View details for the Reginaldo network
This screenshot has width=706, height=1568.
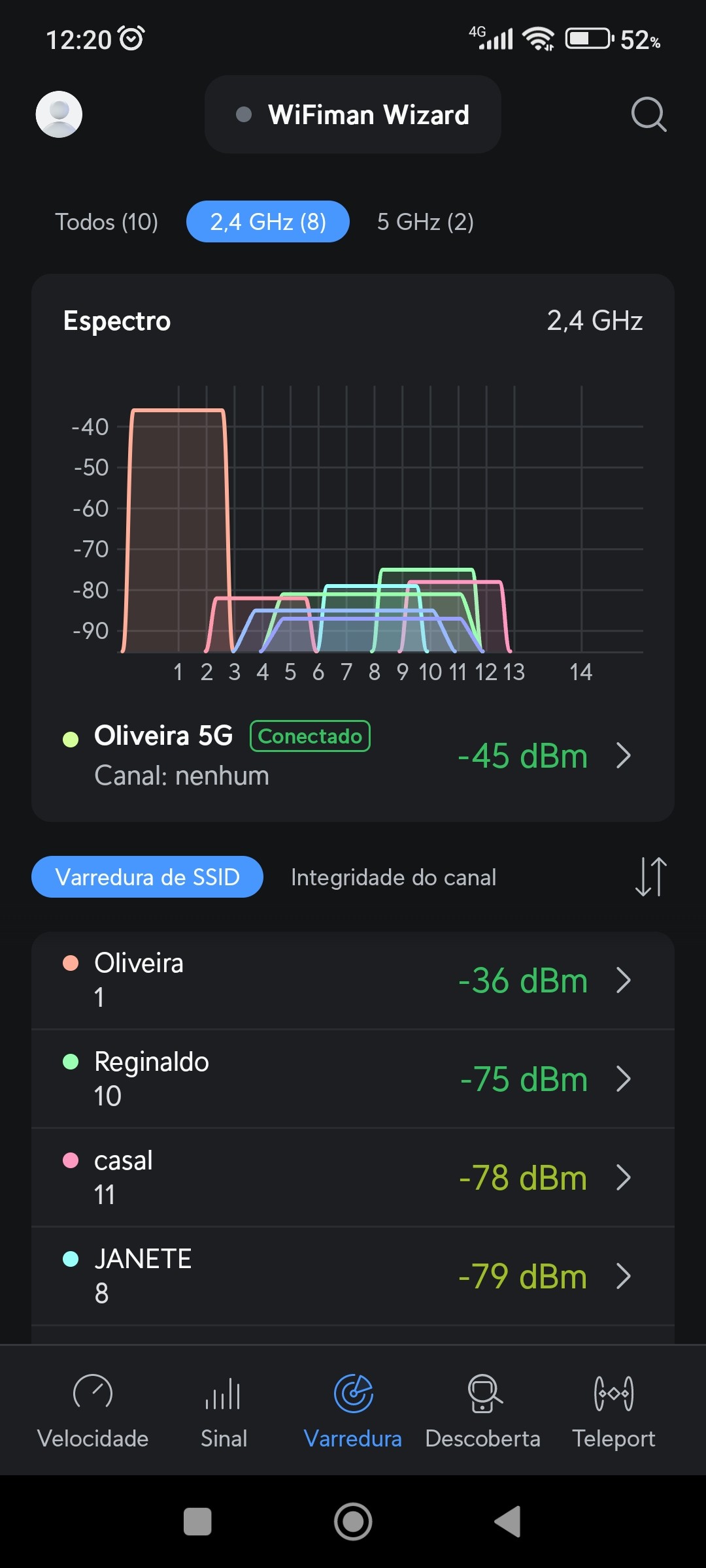coord(353,1079)
